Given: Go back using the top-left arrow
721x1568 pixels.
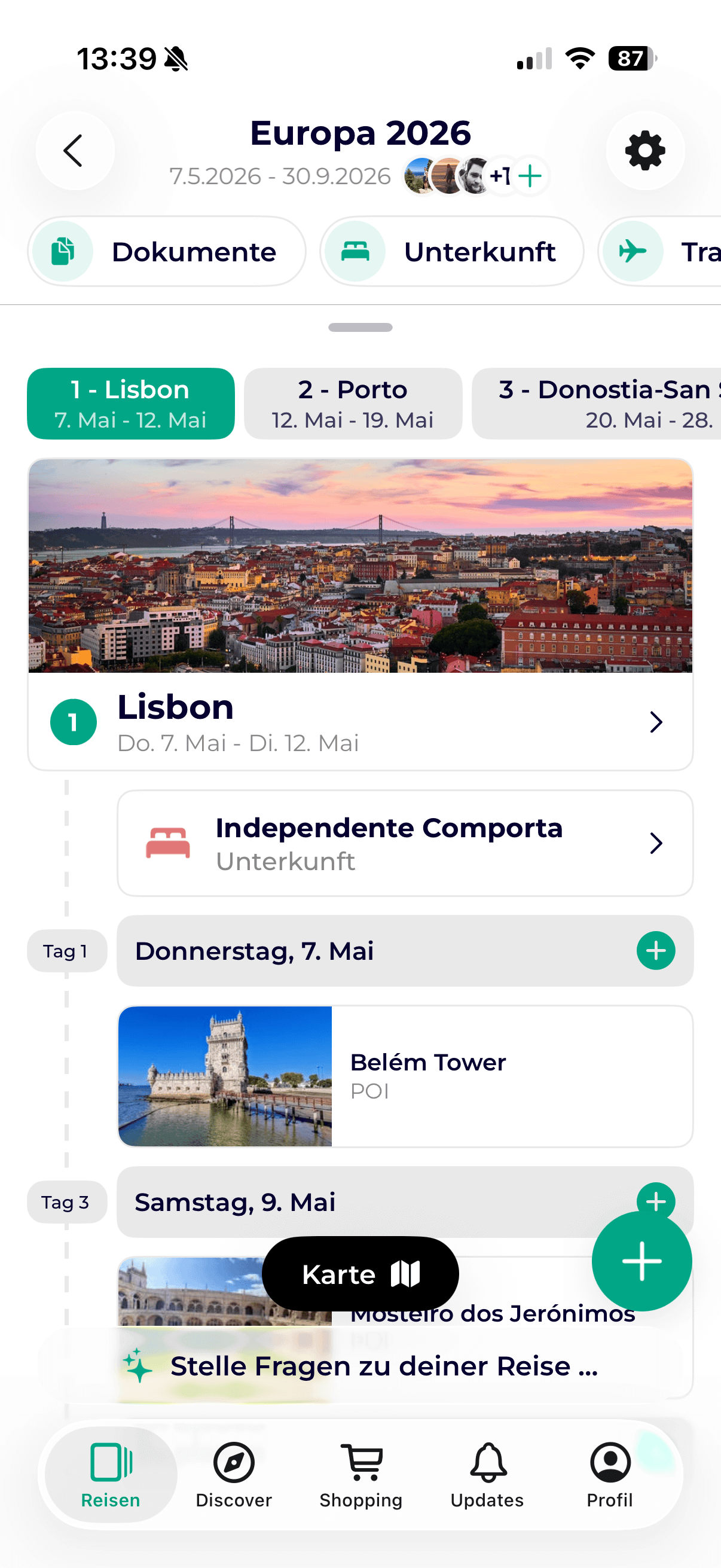Looking at the screenshot, I should [74, 150].
